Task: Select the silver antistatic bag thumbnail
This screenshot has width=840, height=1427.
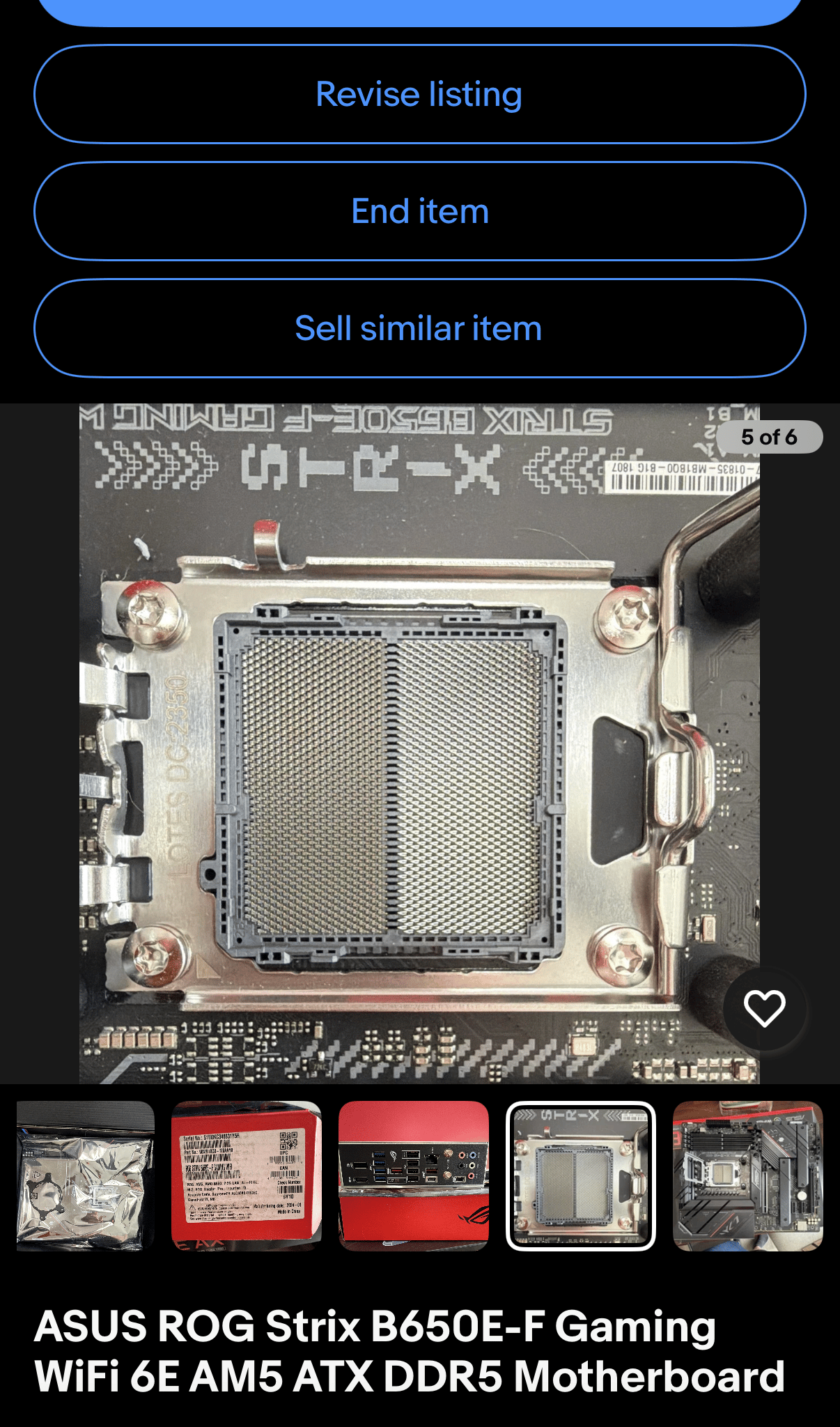Action: (x=86, y=1176)
